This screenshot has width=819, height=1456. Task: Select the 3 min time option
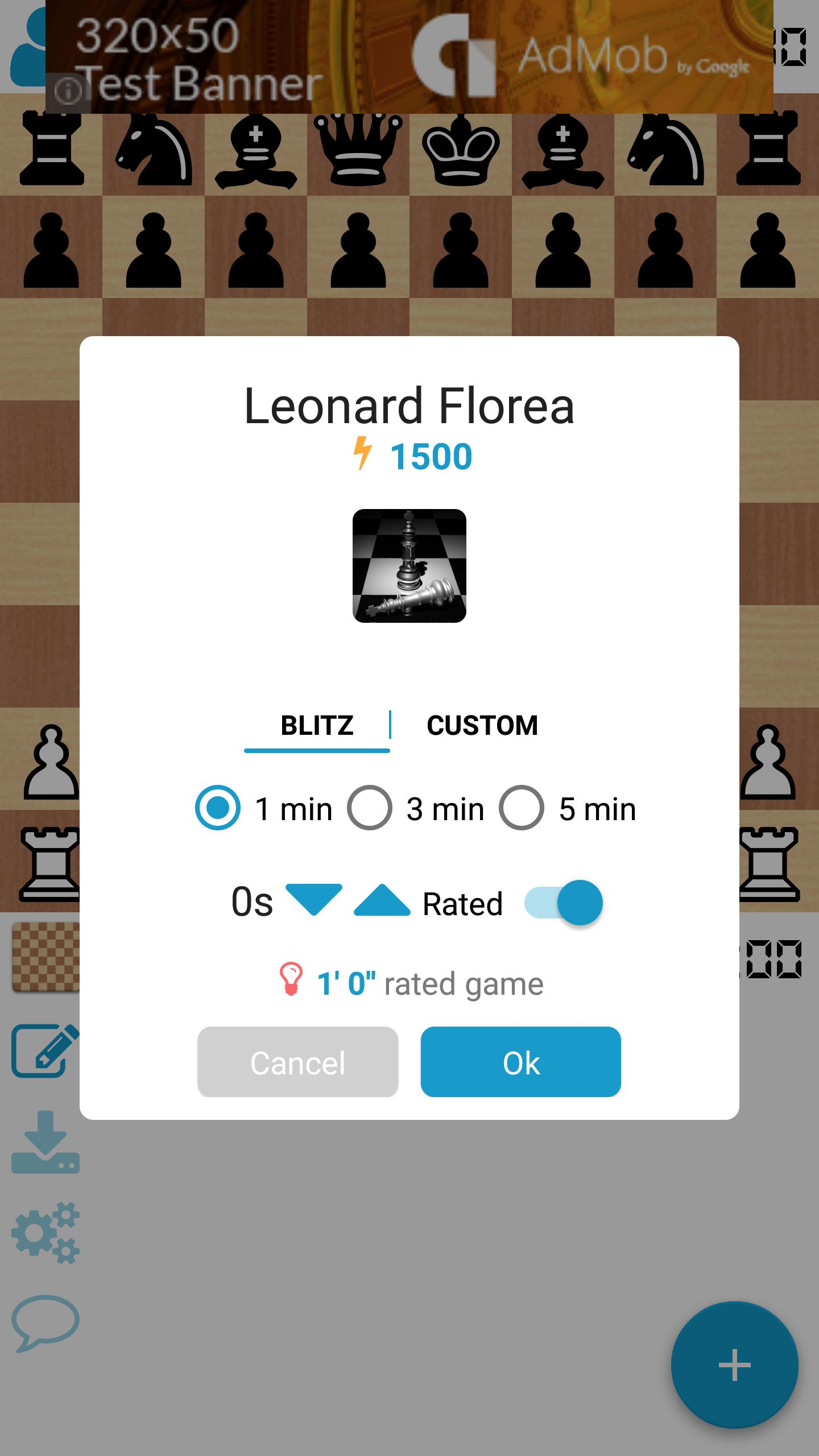pos(370,808)
